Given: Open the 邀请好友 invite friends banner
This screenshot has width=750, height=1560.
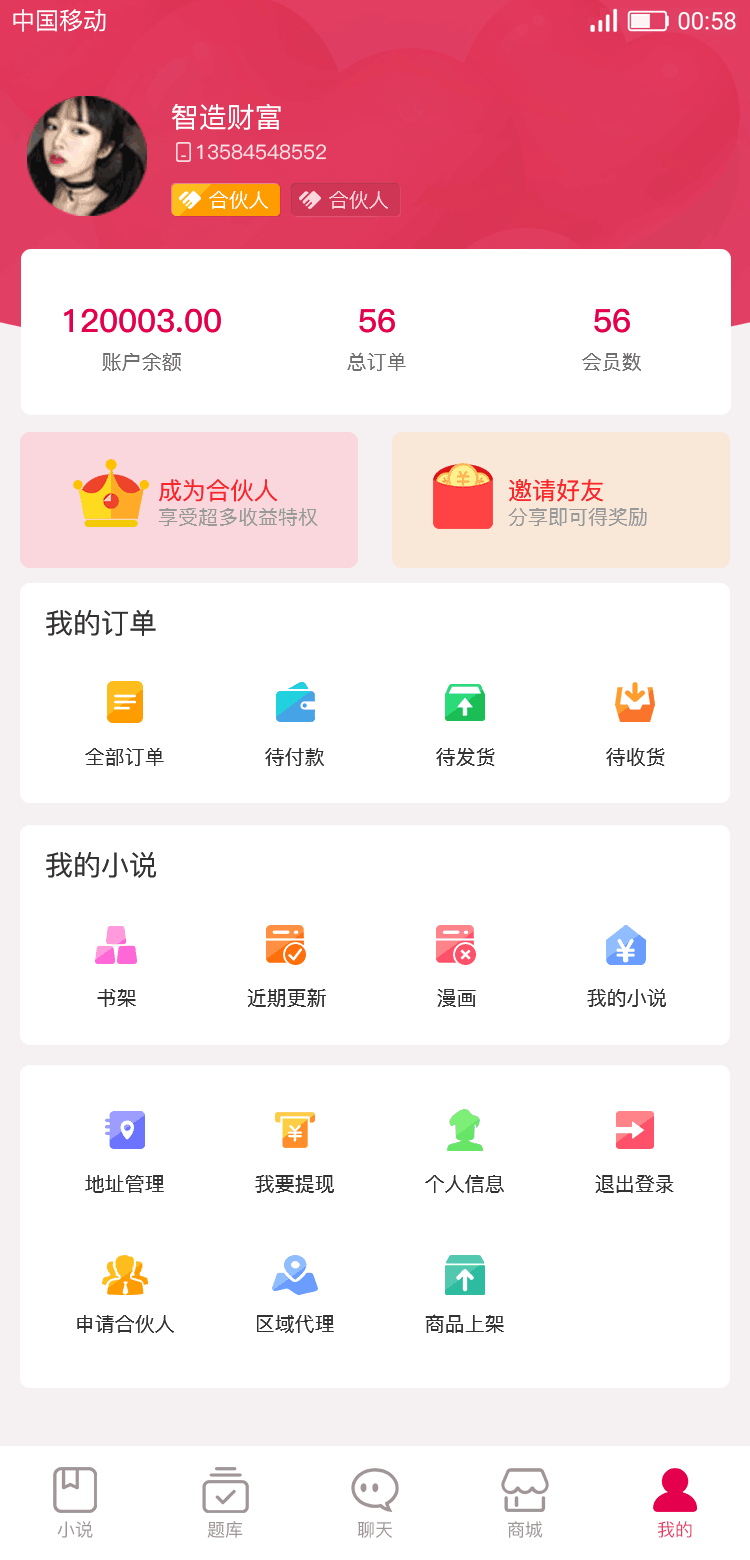Looking at the screenshot, I should pyautogui.click(x=560, y=500).
